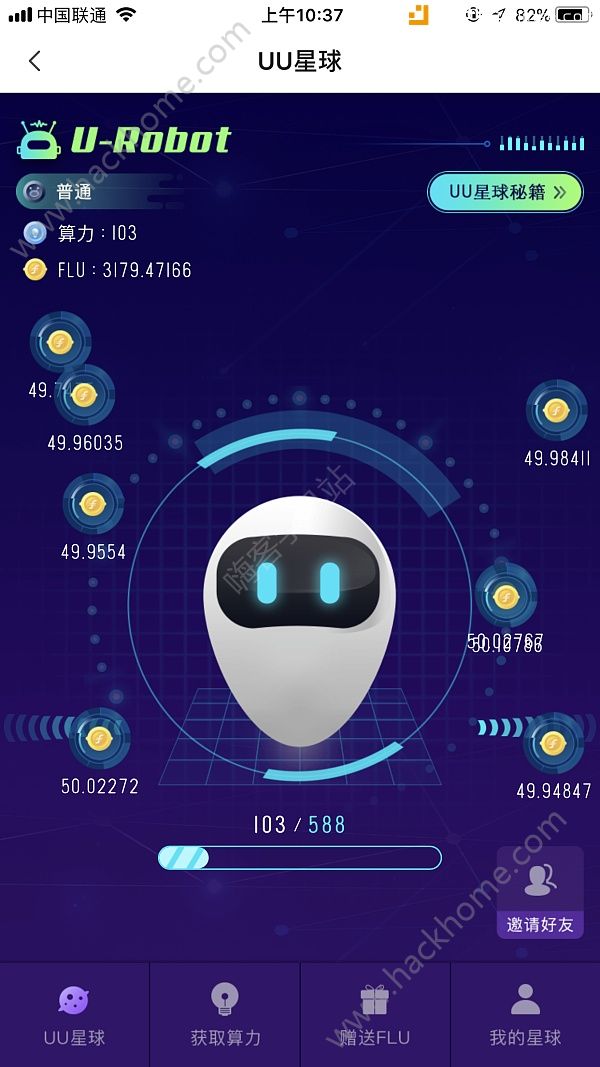
Task: Tap 邀请好友 to invite friends
Action: (540, 893)
